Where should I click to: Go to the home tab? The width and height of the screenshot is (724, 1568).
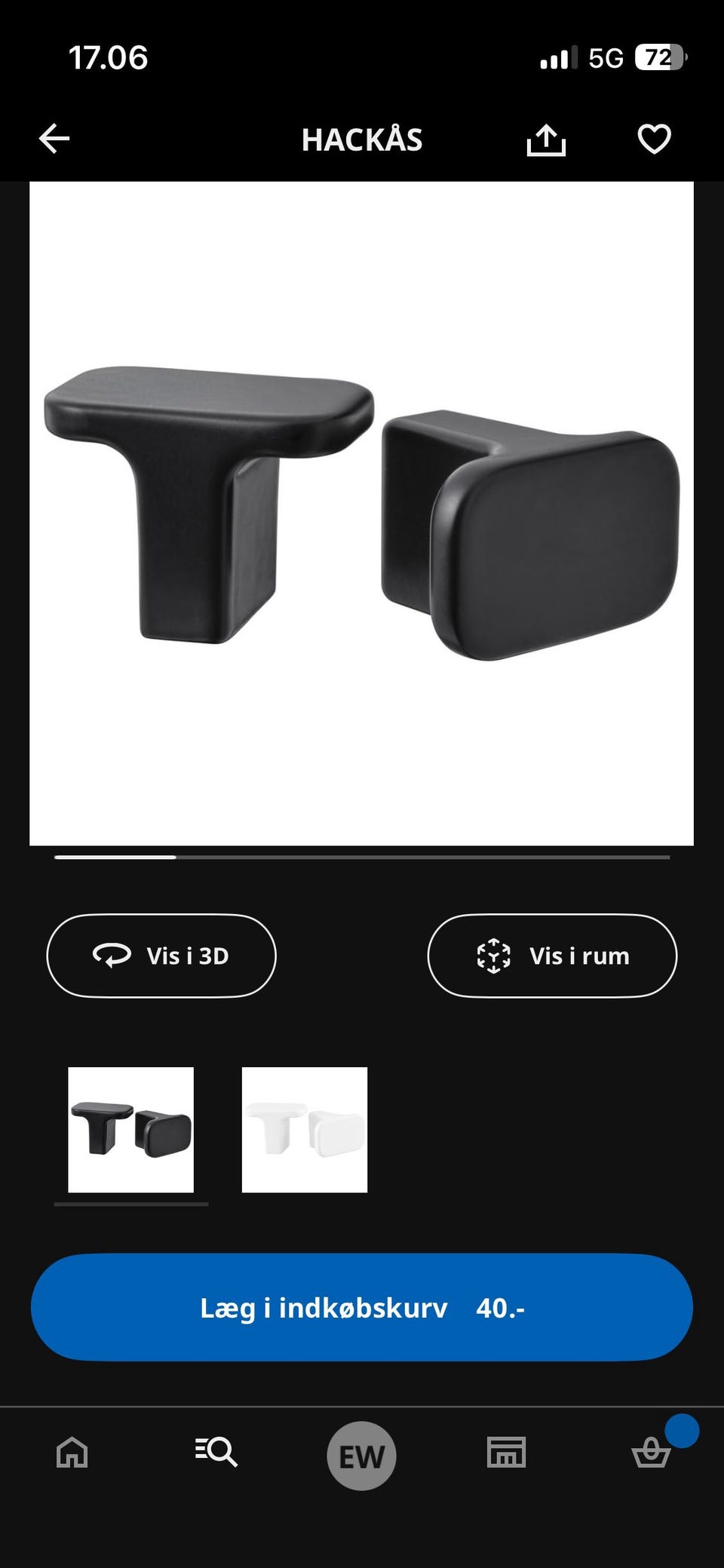[72, 1452]
